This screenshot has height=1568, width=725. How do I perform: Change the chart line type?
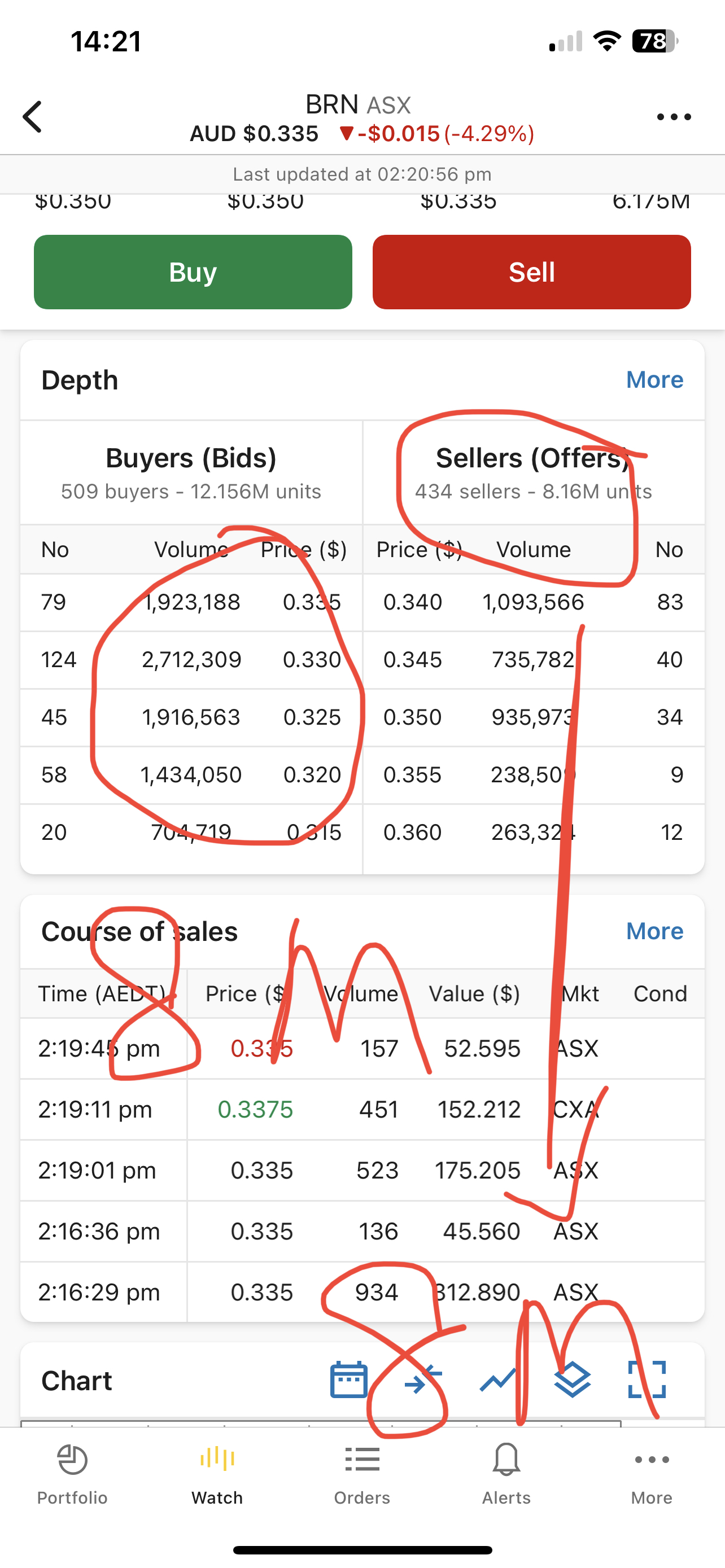click(x=498, y=1379)
